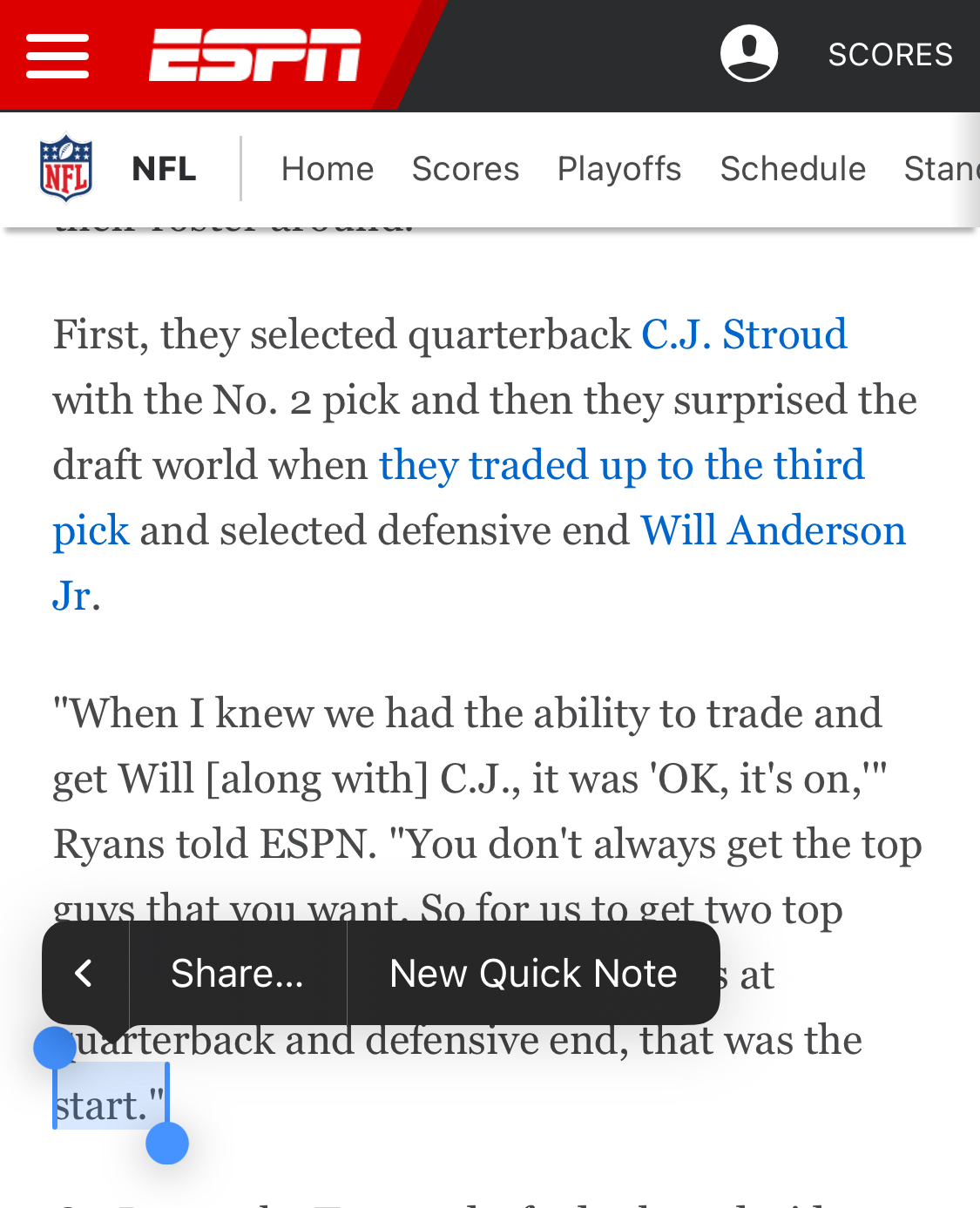This screenshot has width=980, height=1208.
Task: Switch to the Playoffs tab
Action: point(618,169)
